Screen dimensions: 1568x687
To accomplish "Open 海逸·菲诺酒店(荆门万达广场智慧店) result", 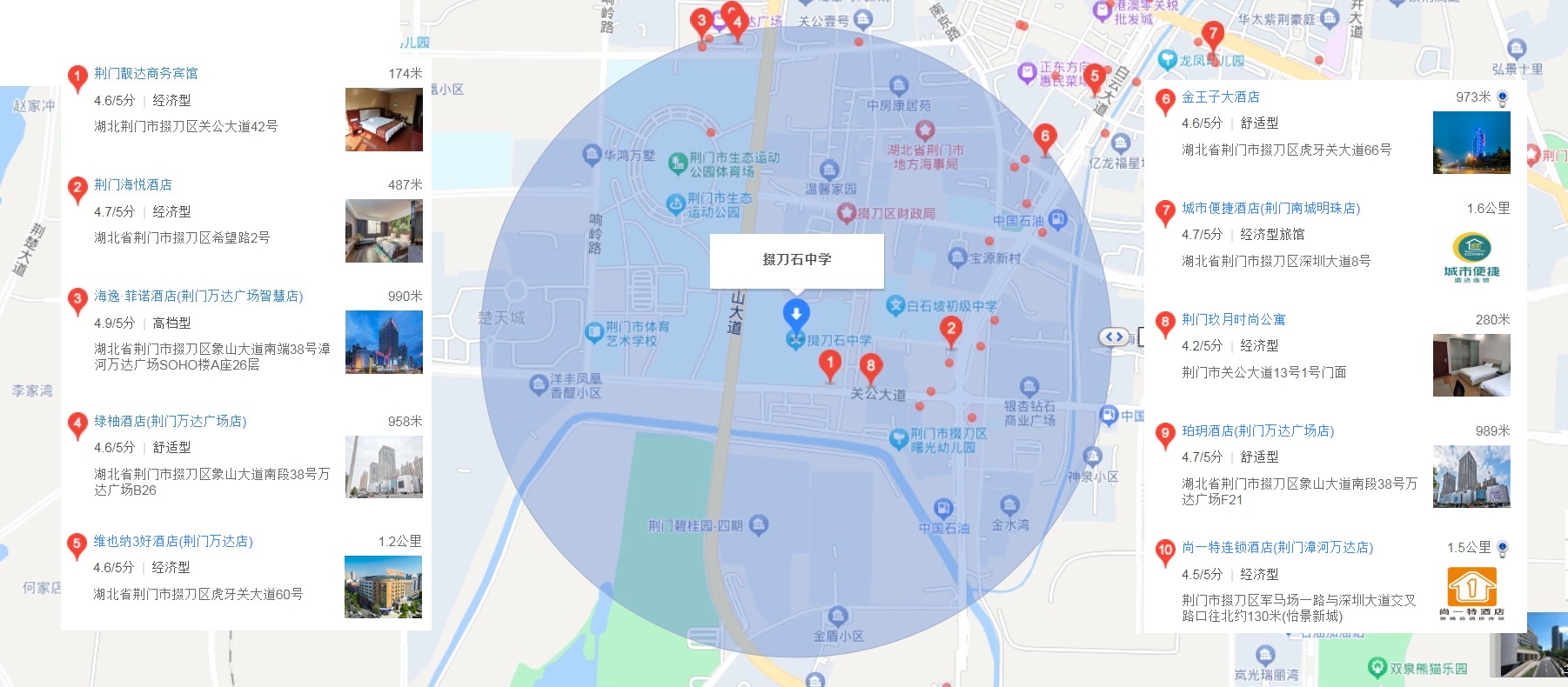I will [198, 297].
